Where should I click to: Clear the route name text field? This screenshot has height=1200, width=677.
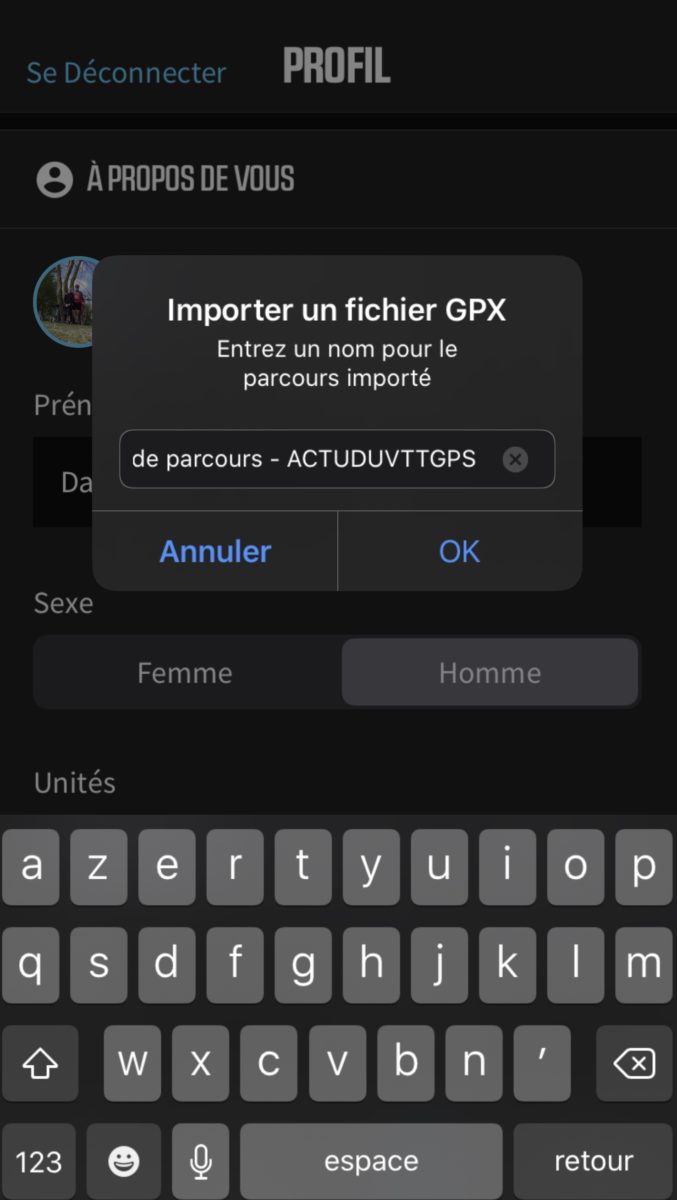(515, 459)
